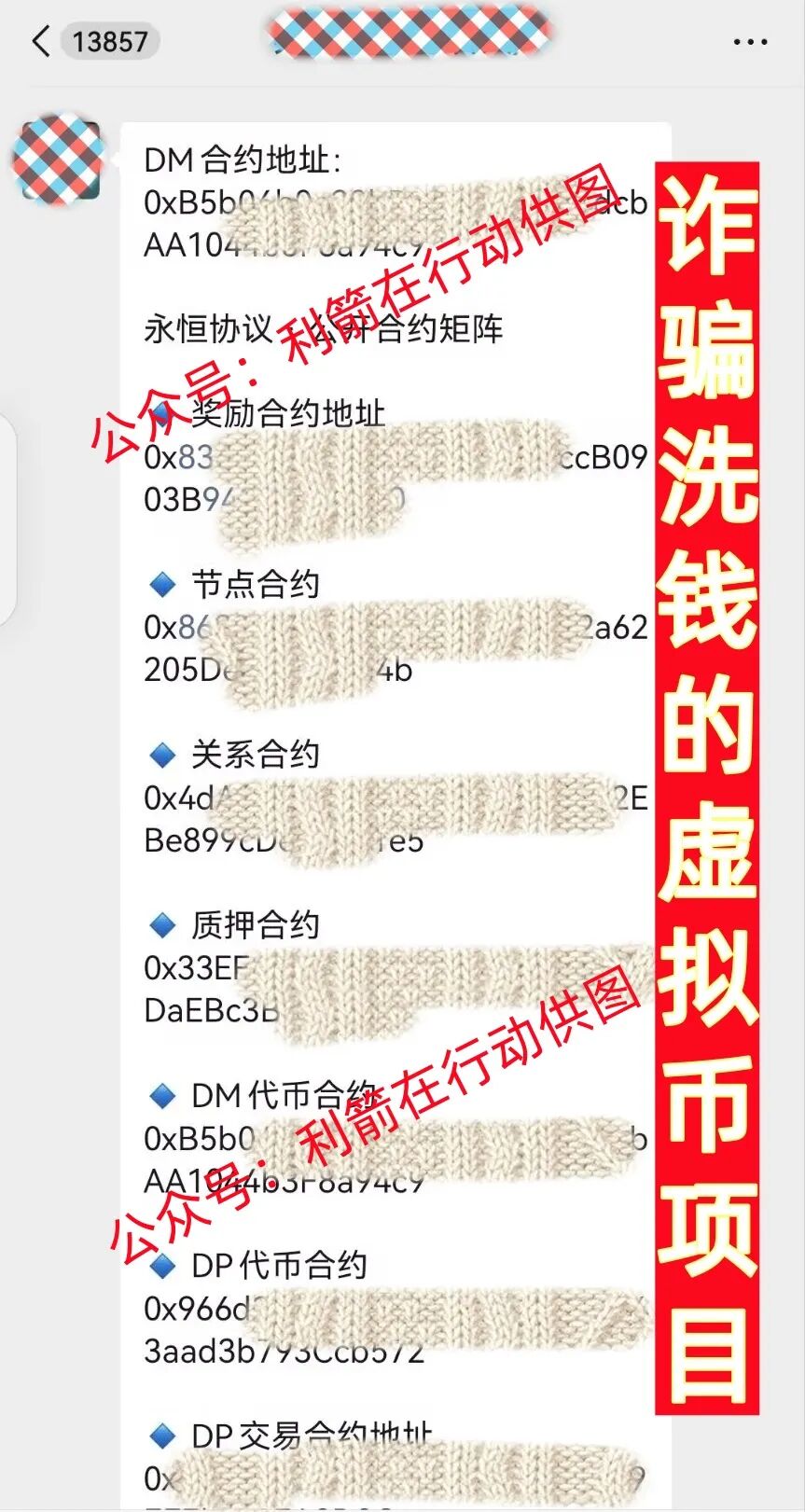This screenshot has width=805, height=1512.
Task: Open the chat overflow menu
Action: pyautogui.click(x=750, y=42)
